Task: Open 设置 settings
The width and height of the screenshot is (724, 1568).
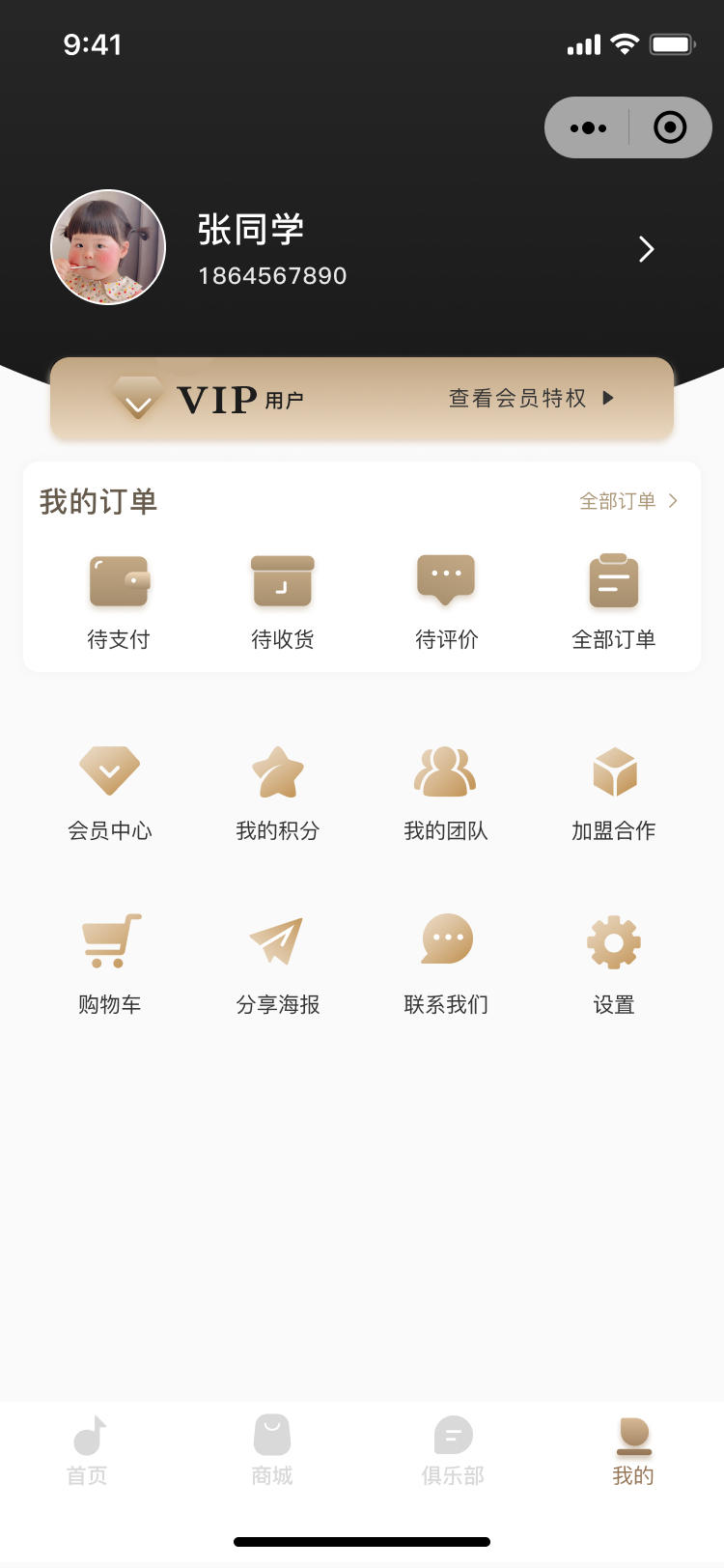Action: pos(614,965)
